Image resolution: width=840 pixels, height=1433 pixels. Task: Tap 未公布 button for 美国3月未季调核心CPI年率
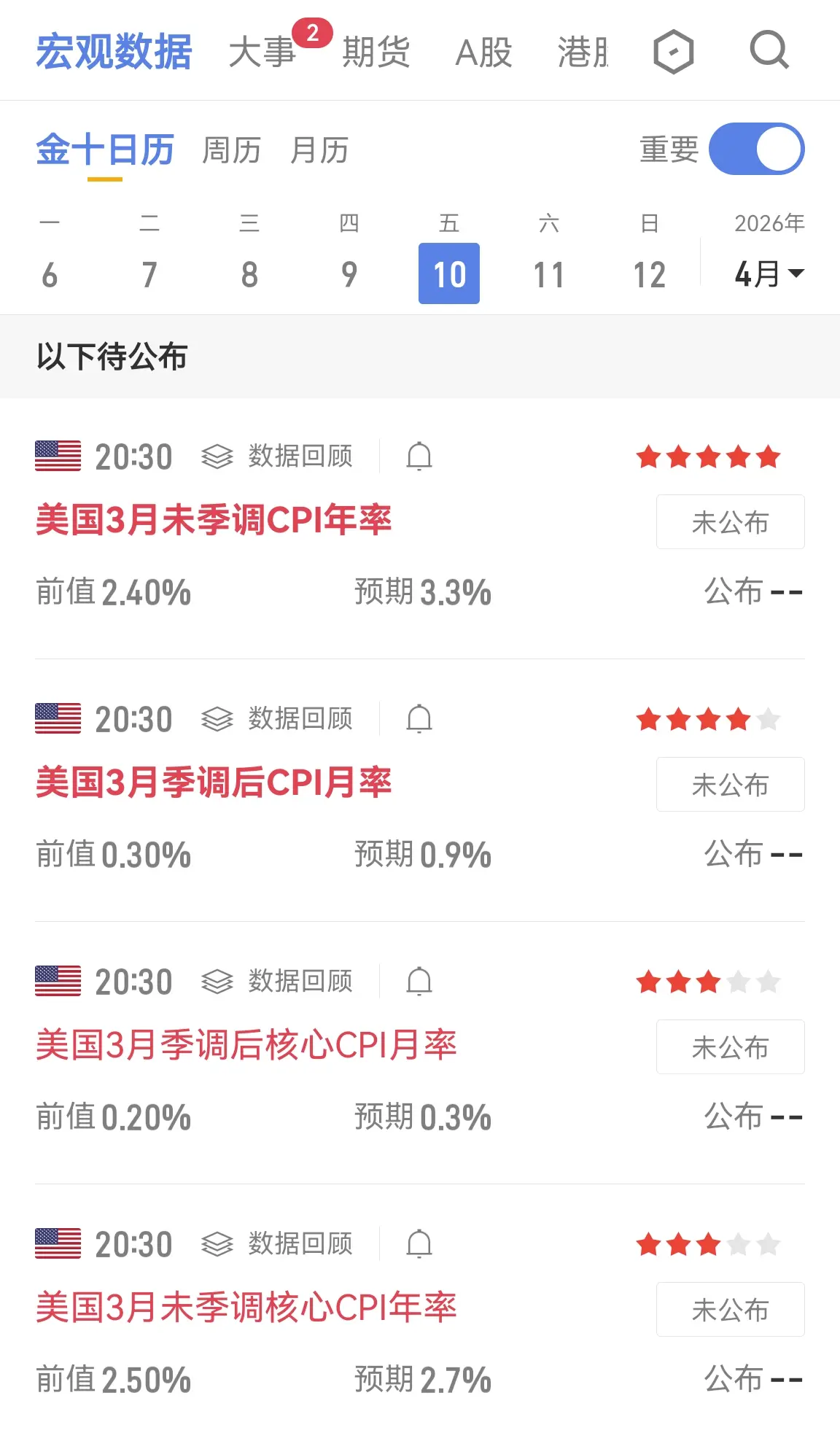tap(730, 1310)
